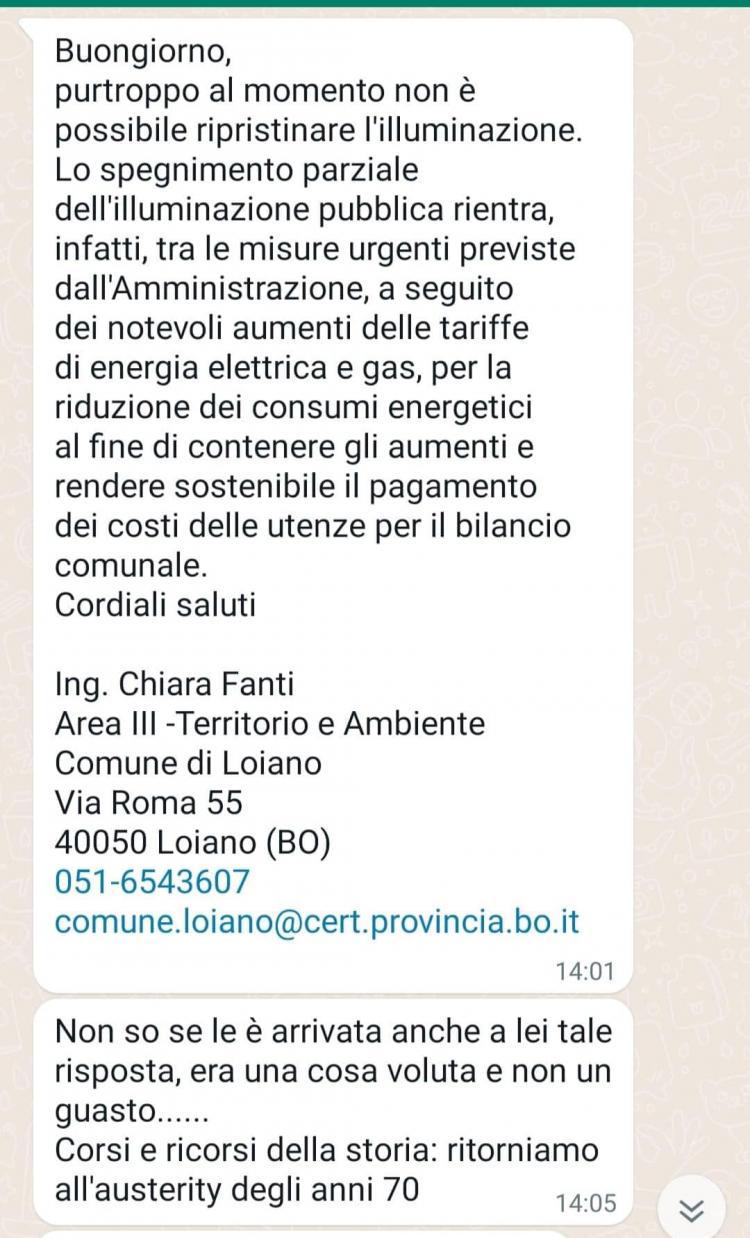Jump to the latest messages with the down arrow
The width and height of the screenshot is (750, 1238).
point(690,1209)
